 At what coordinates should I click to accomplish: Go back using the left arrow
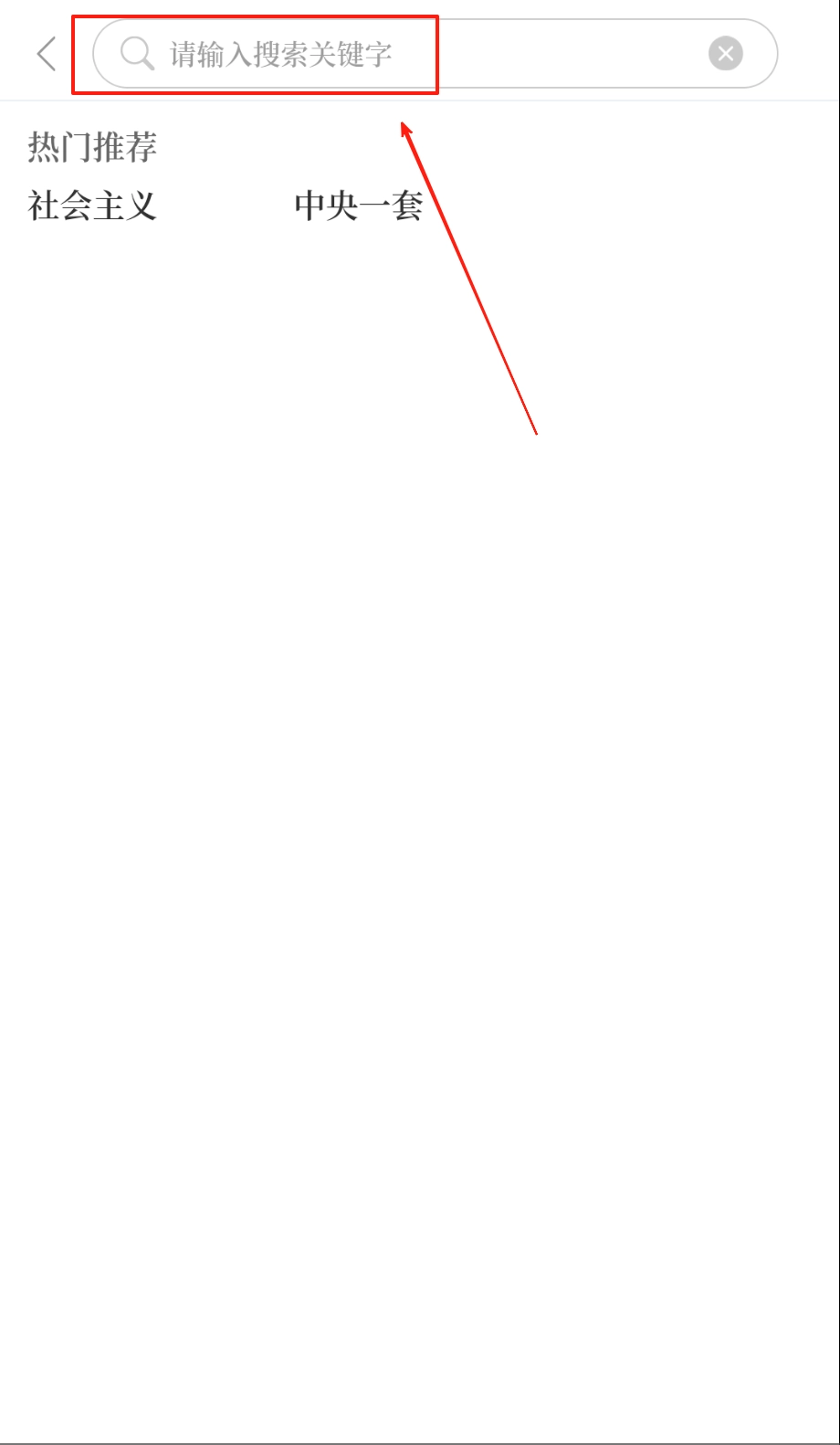[x=47, y=54]
